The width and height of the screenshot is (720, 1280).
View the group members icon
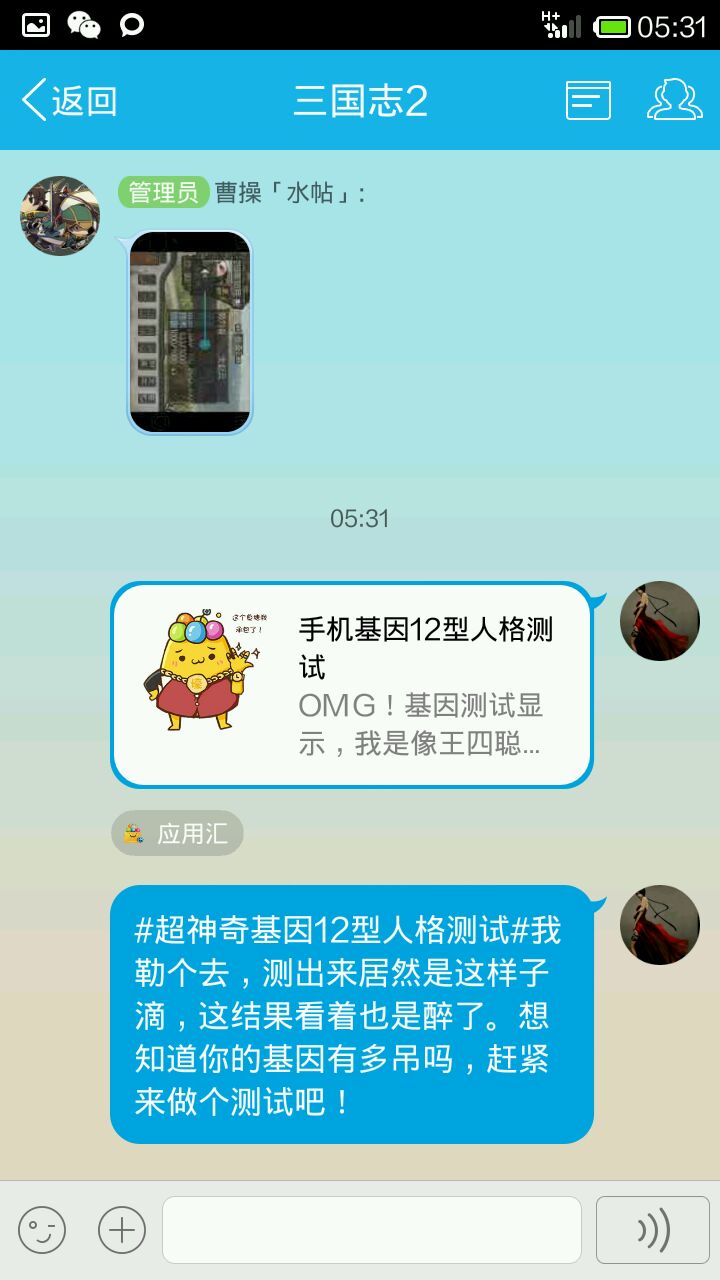(675, 101)
